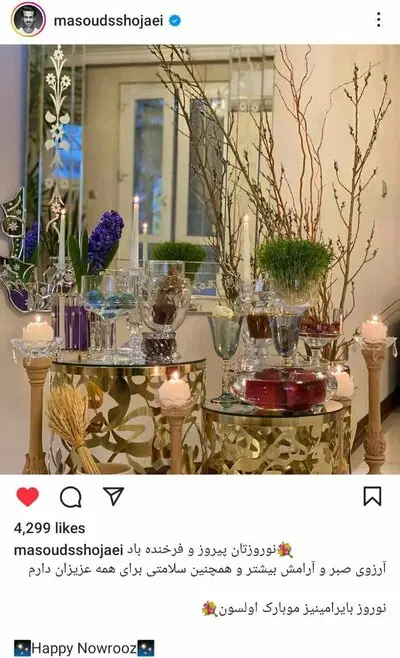Open comments with the speech bubble icon
This screenshot has height=658, width=400.
(x=71, y=497)
